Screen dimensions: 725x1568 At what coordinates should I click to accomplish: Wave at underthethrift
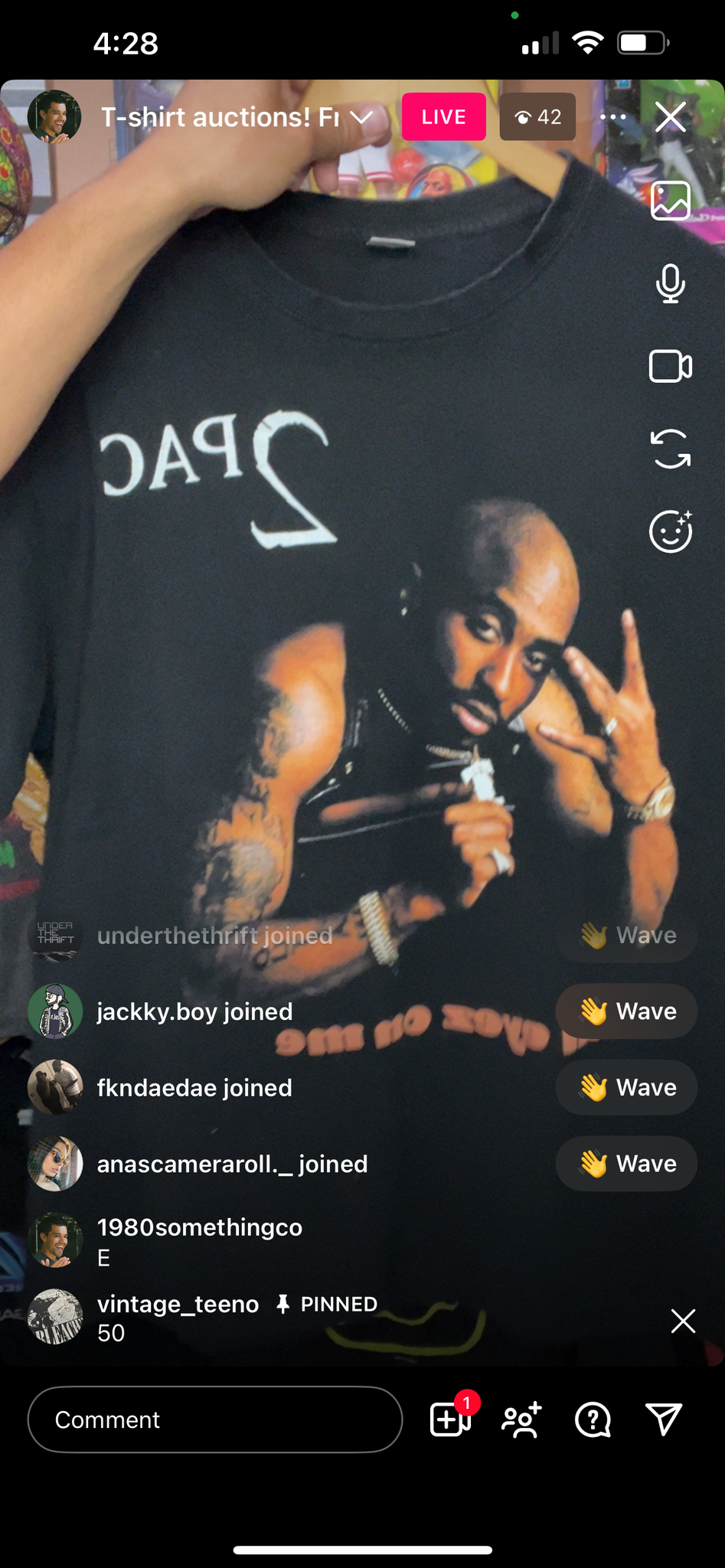click(x=626, y=936)
